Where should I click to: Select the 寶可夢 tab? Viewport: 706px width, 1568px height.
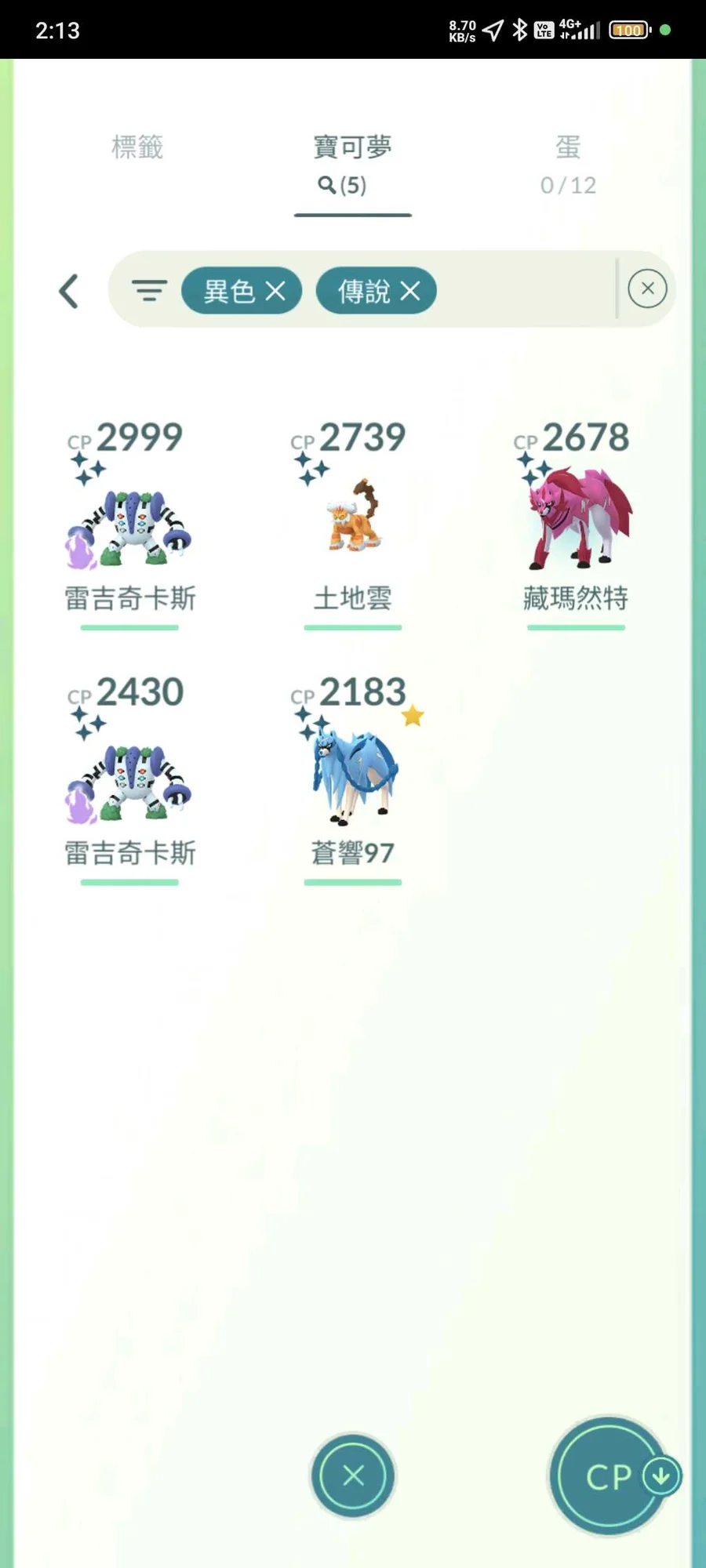[352, 163]
